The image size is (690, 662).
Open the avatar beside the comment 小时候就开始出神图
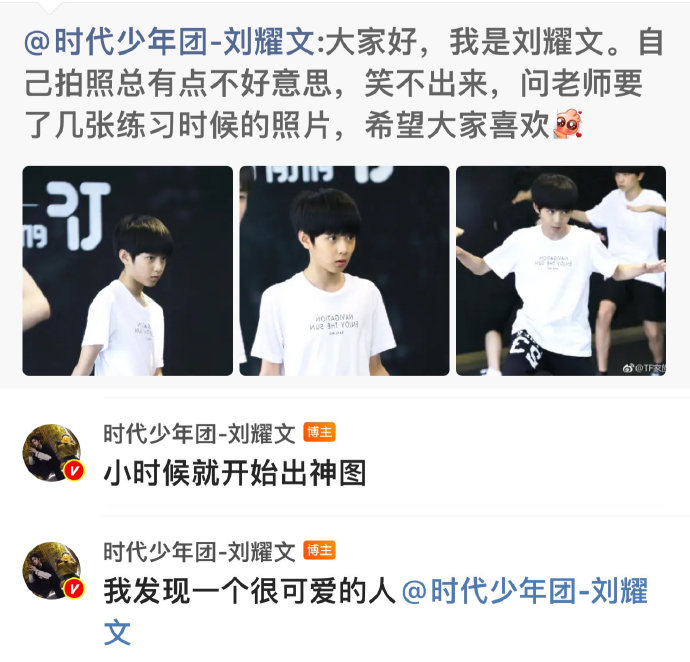(52, 453)
